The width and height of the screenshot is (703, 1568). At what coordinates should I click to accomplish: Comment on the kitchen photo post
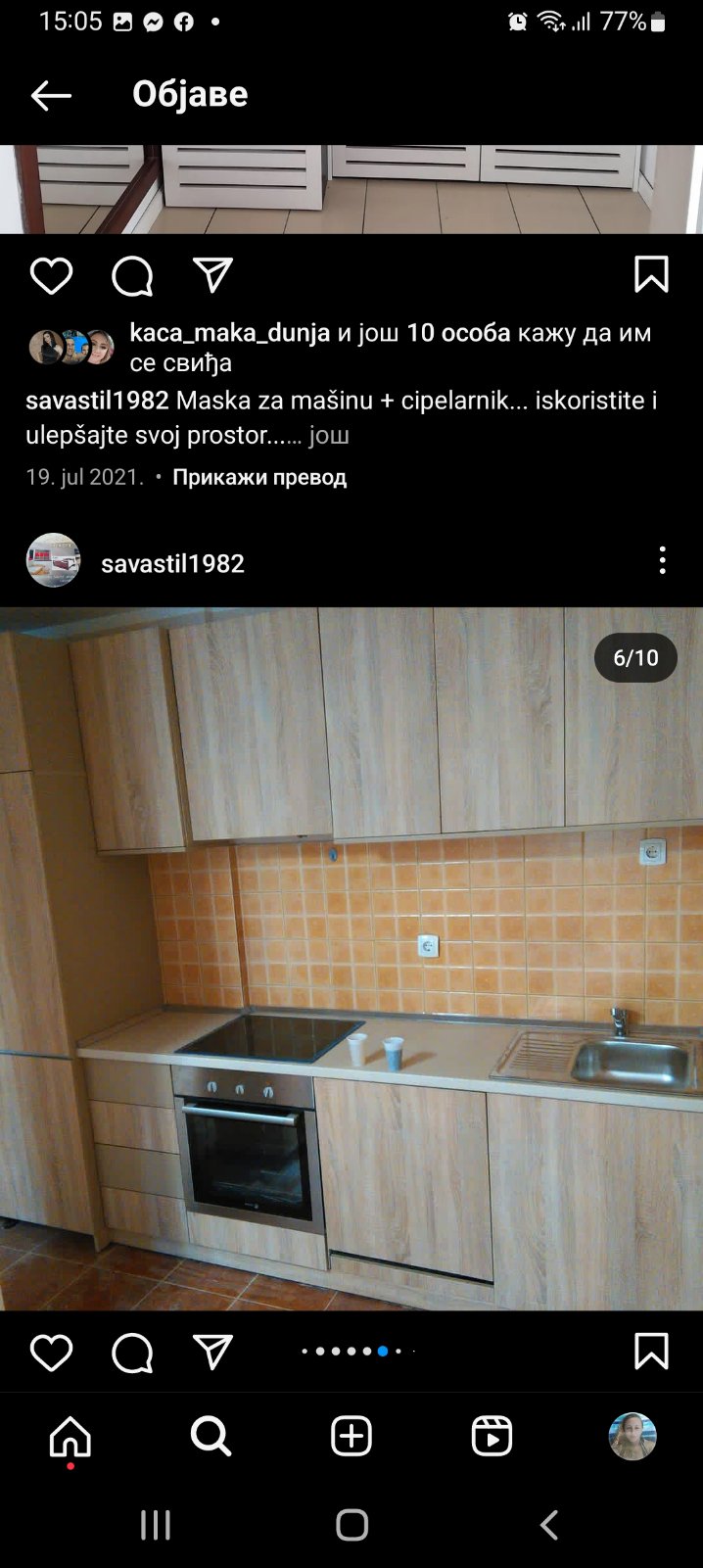[132, 1353]
